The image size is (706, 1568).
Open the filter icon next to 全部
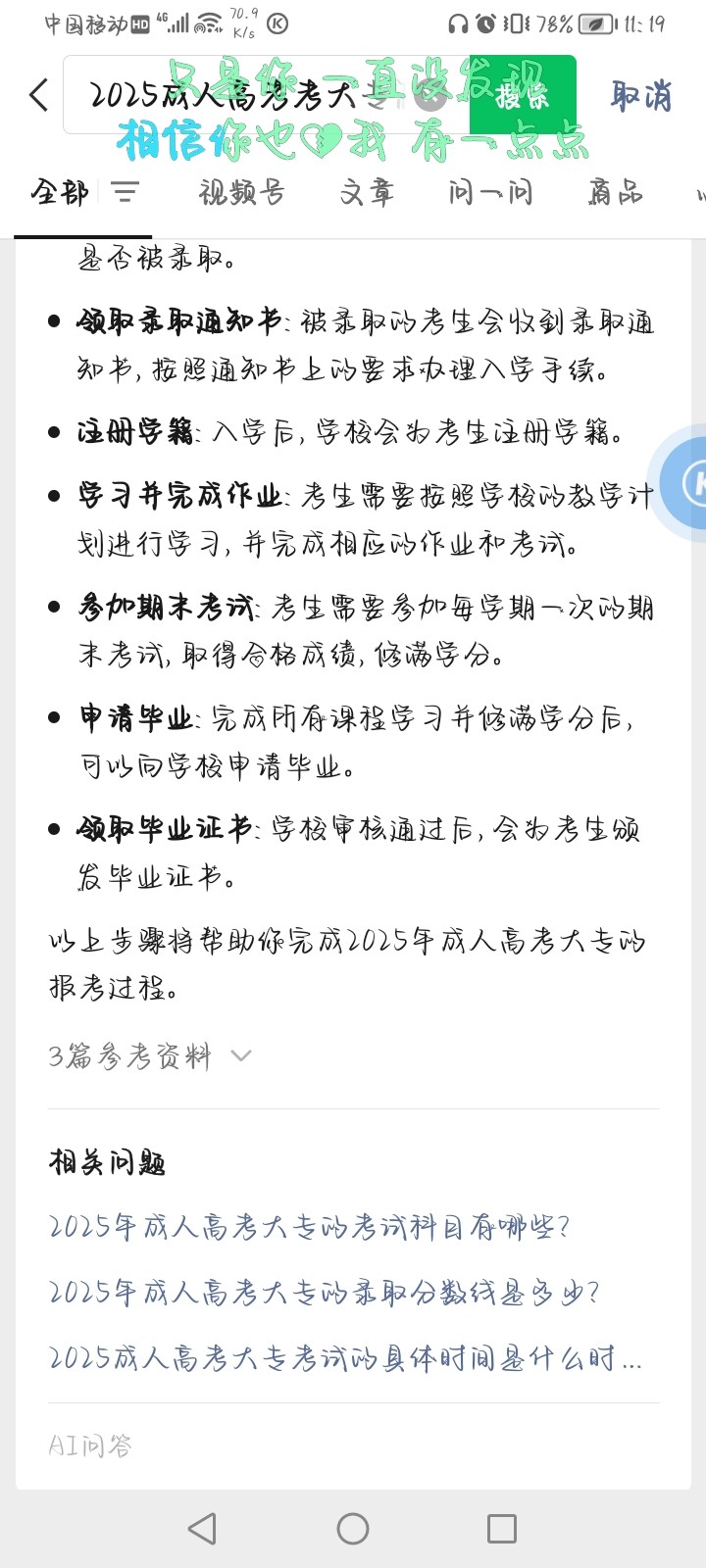125,191
